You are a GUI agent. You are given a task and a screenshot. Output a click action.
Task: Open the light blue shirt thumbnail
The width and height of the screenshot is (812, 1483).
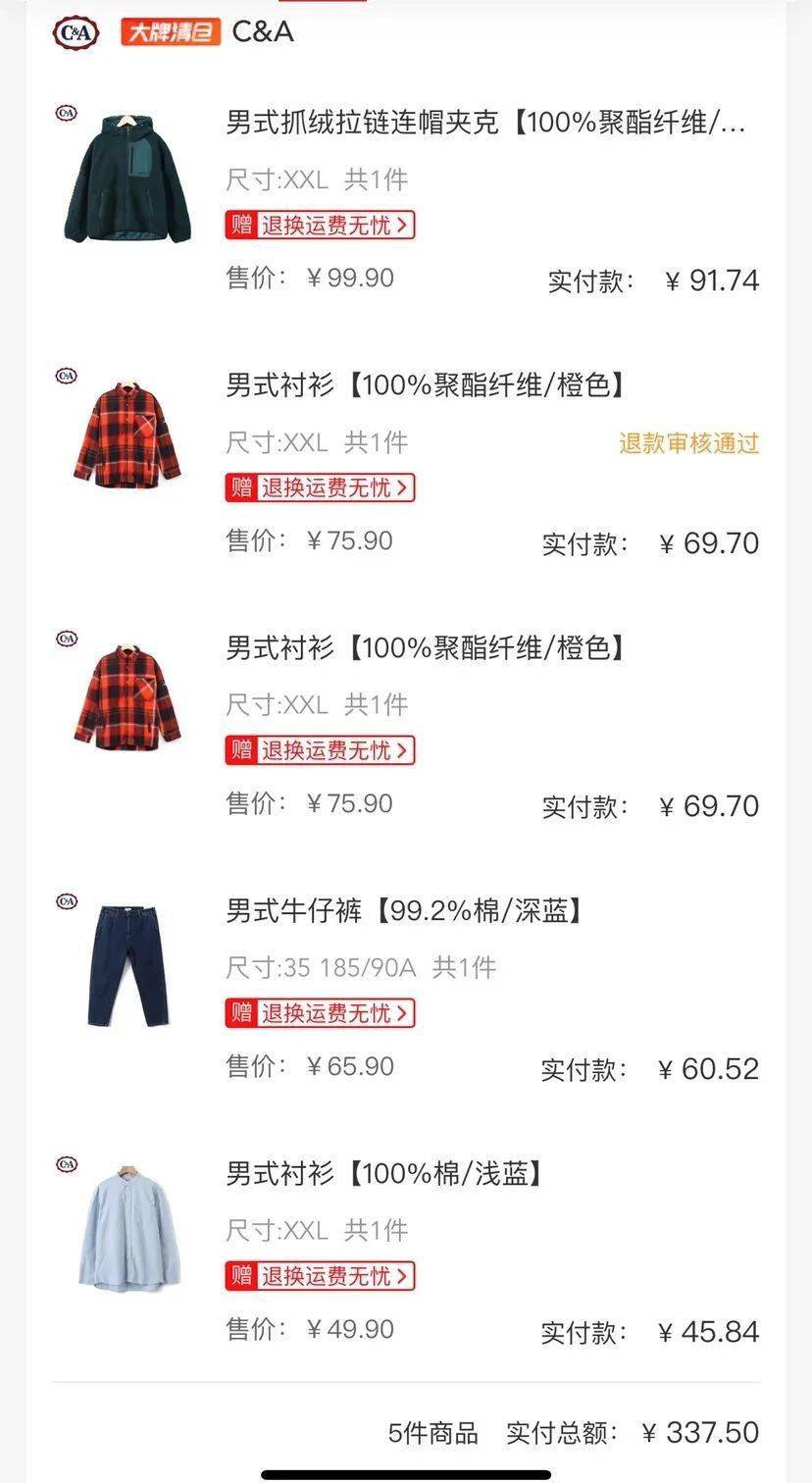[x=127, y=1226]
